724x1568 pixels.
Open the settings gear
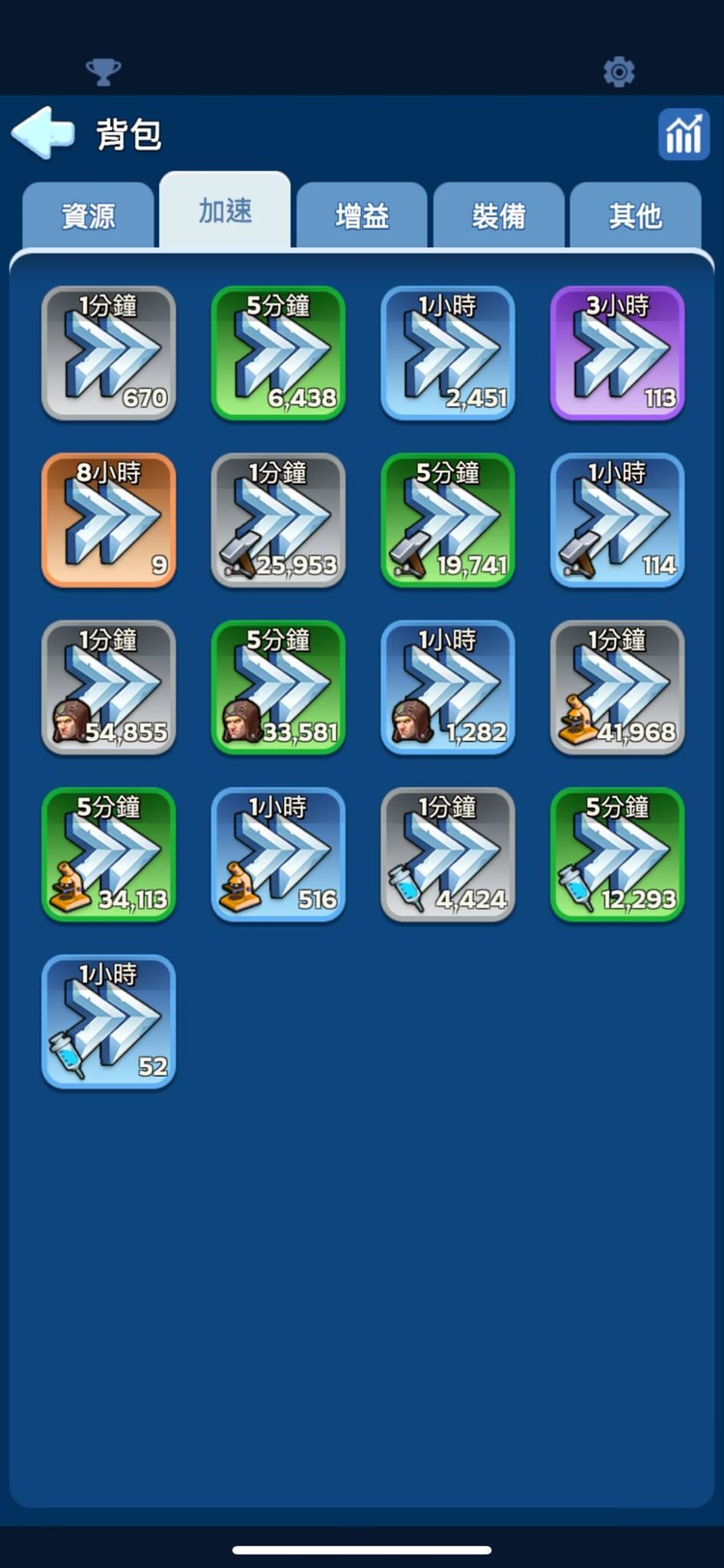[x=619, y=71]
